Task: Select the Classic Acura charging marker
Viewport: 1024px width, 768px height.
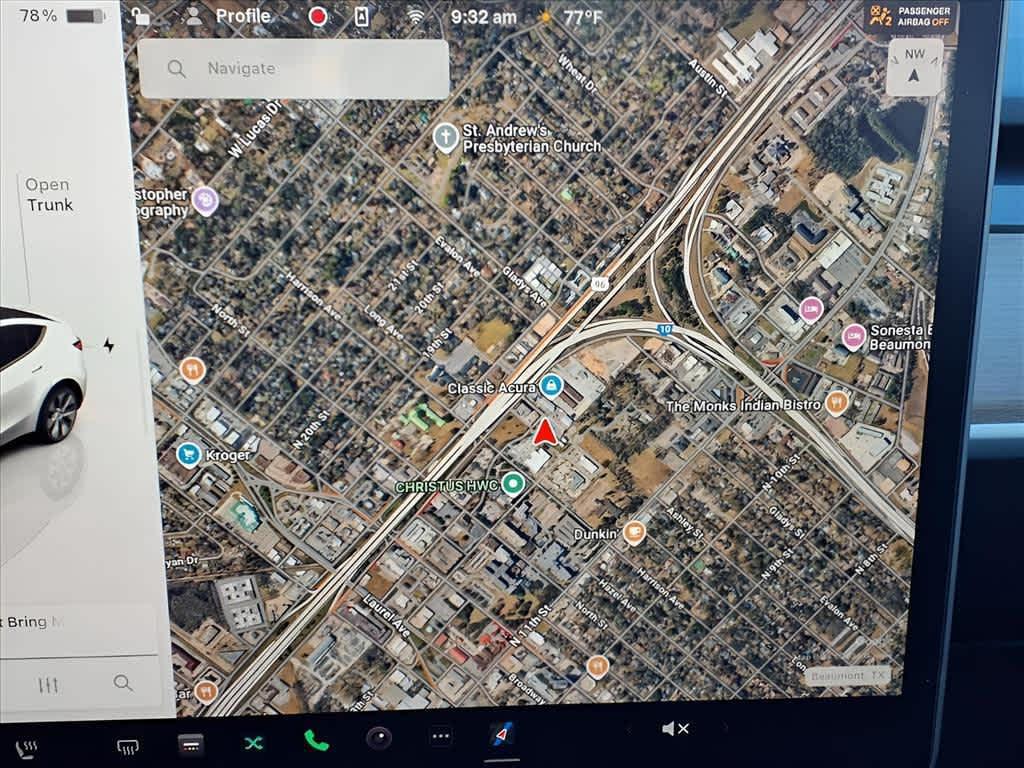Action: pos(552,386)
